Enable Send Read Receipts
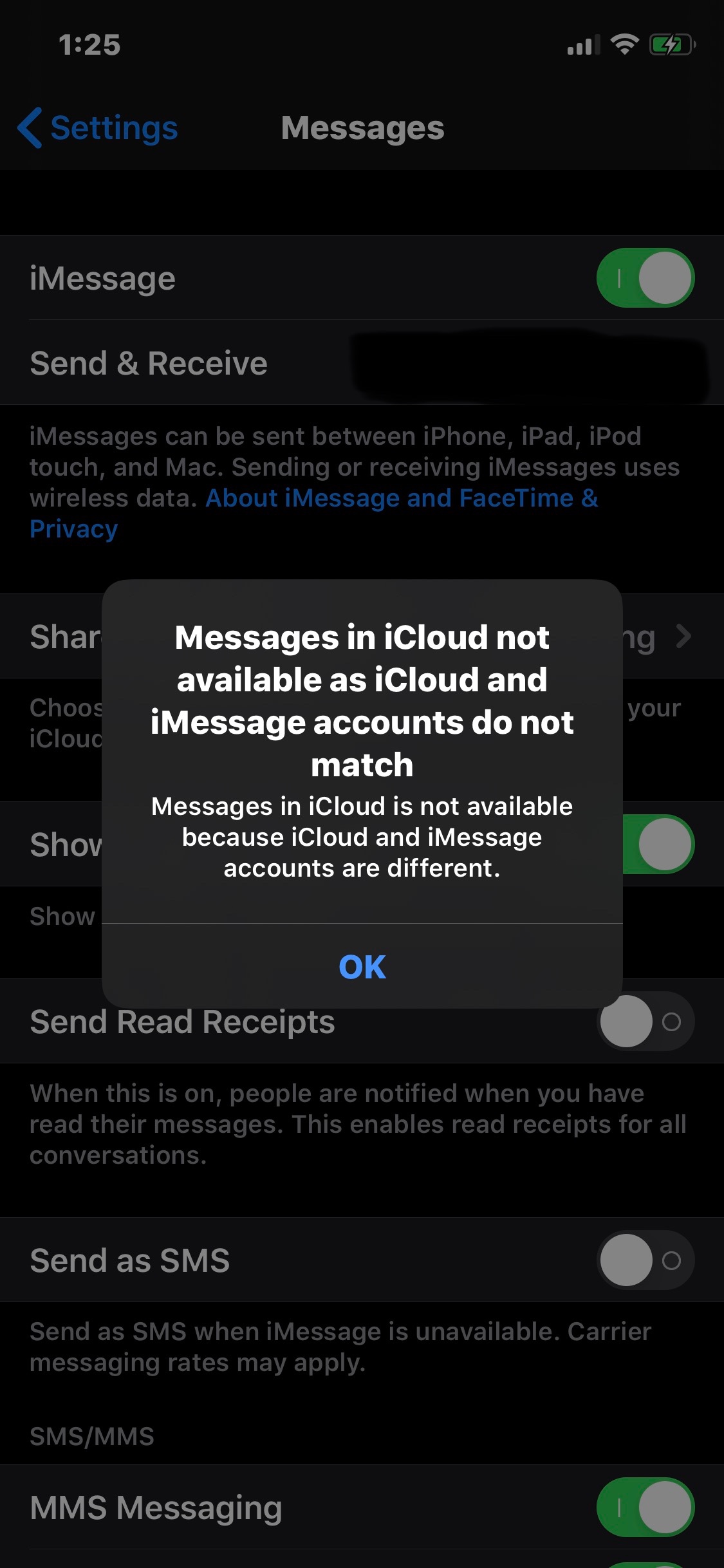The image size is (724, 1568). pos(645,1022)
